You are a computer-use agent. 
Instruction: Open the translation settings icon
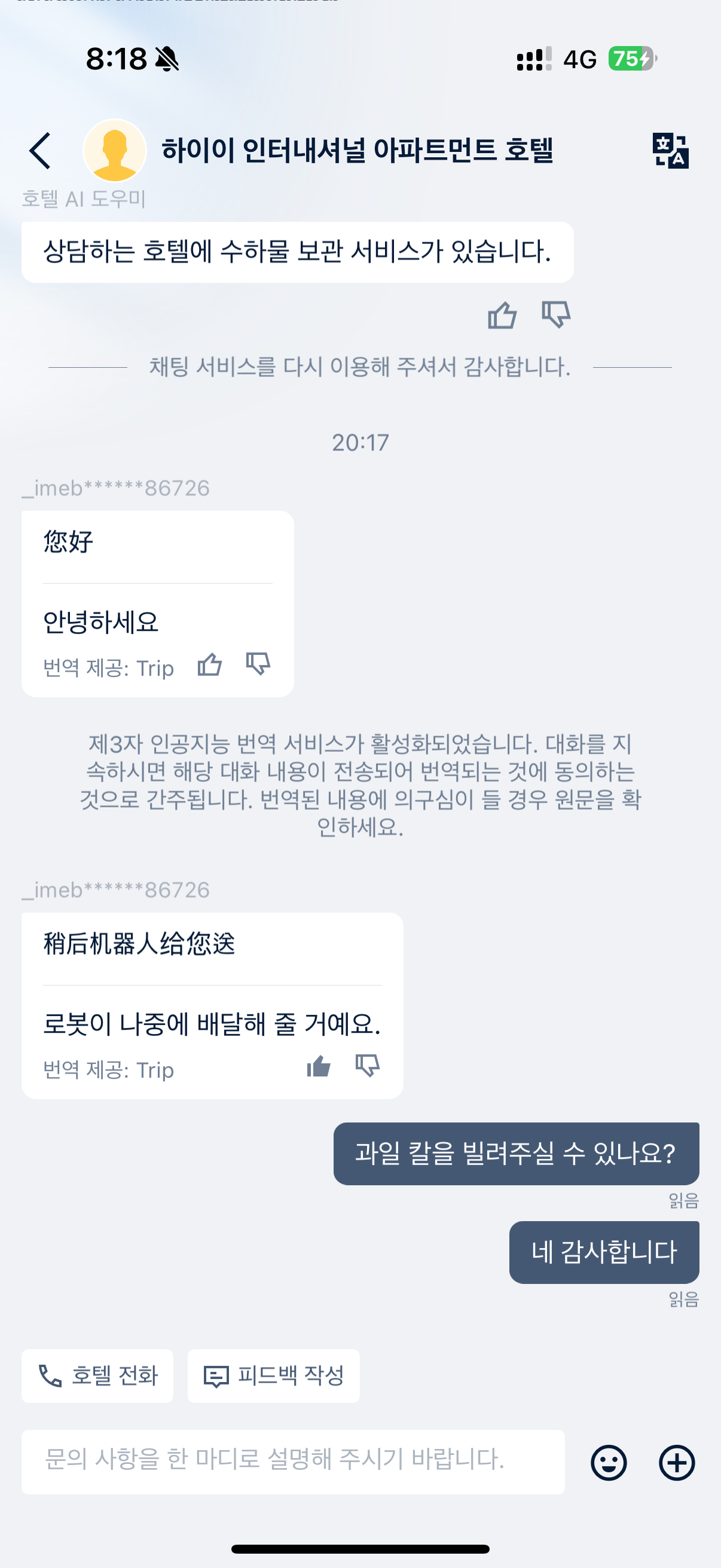pos(670,150)
